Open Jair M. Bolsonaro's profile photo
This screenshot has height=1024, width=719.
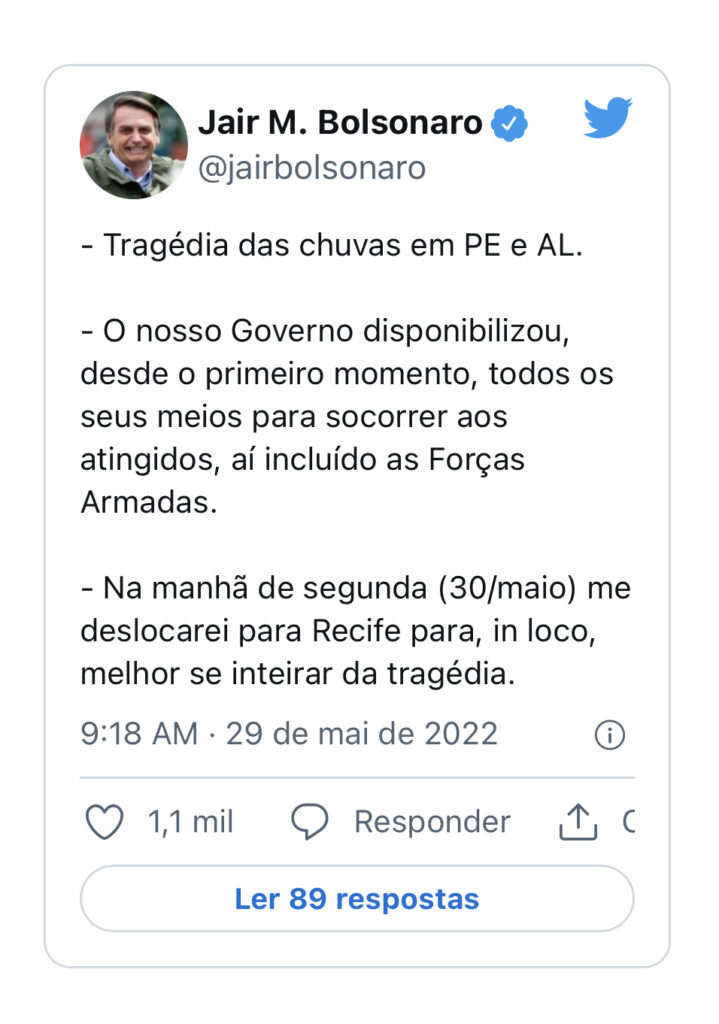pyautogui.click(x=134, y=145)
